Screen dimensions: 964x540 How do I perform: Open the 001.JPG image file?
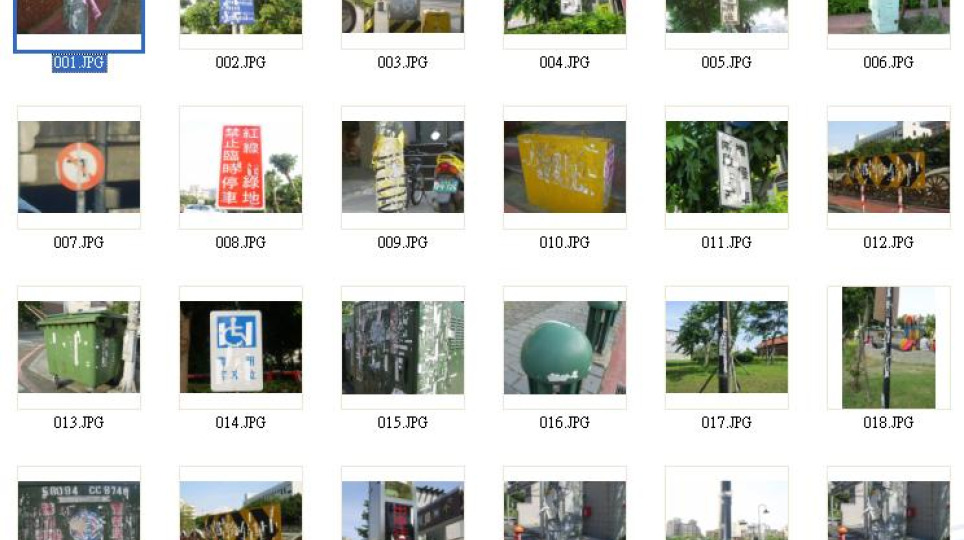tap(79, 20)
